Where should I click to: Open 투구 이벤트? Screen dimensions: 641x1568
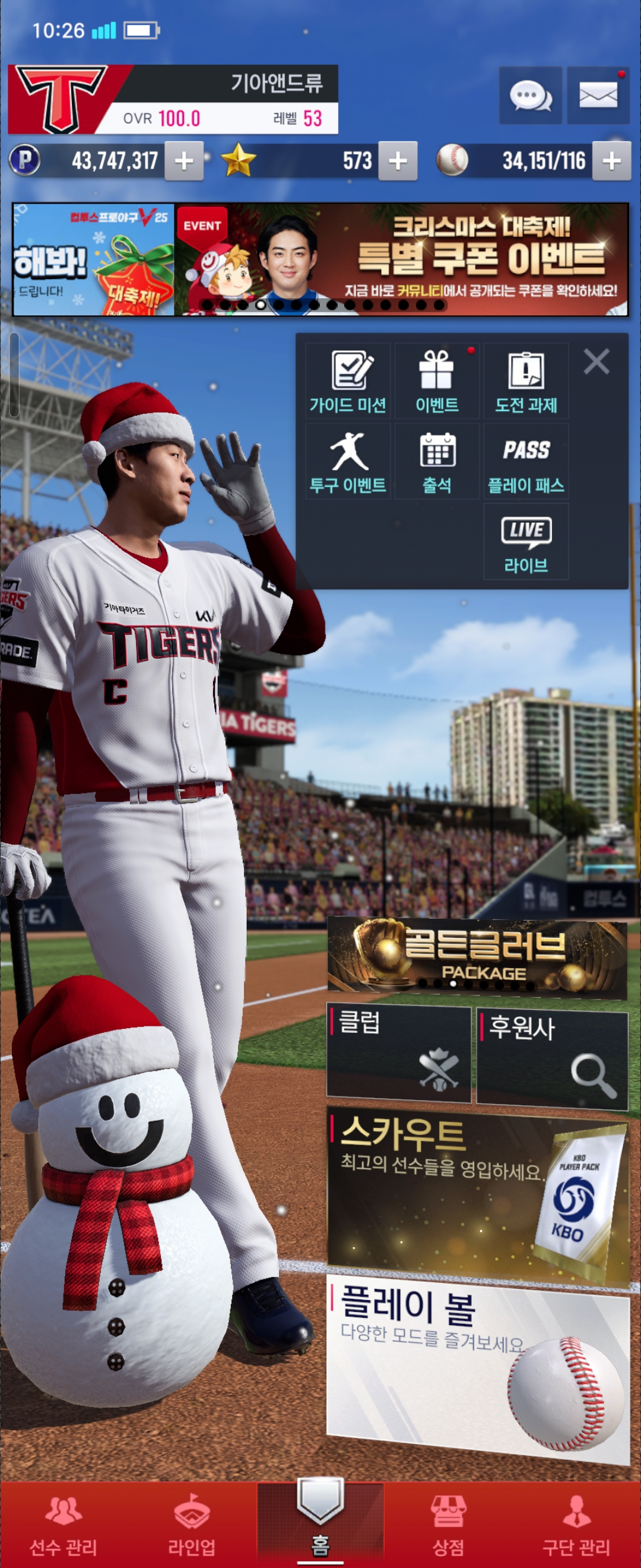click(347, 461)
